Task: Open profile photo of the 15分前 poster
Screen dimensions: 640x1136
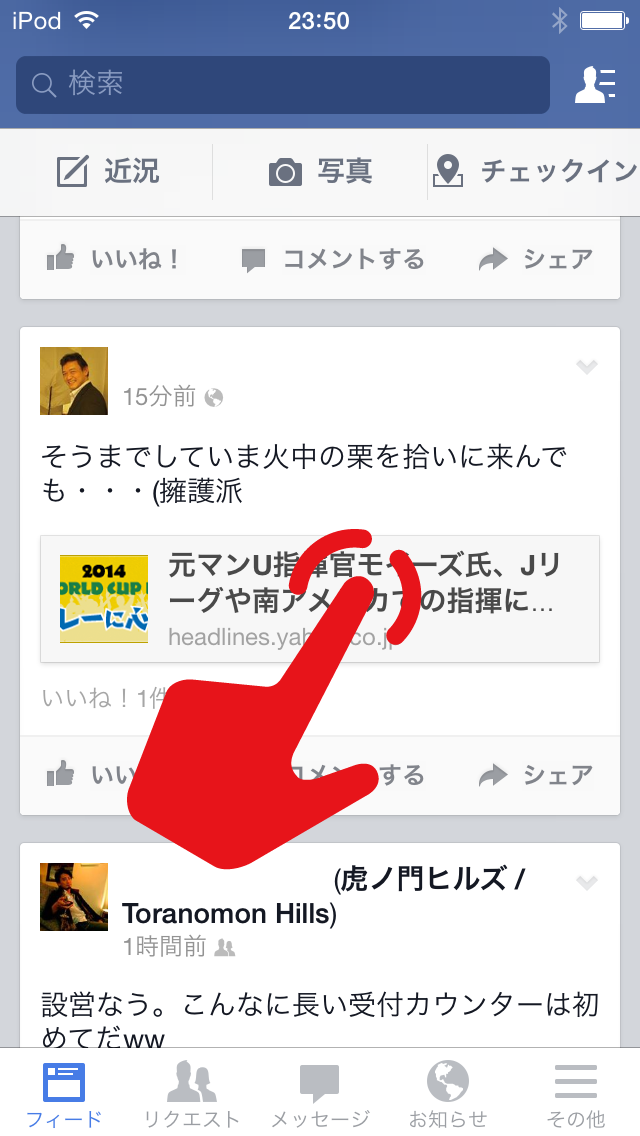Action: [74, 381]
